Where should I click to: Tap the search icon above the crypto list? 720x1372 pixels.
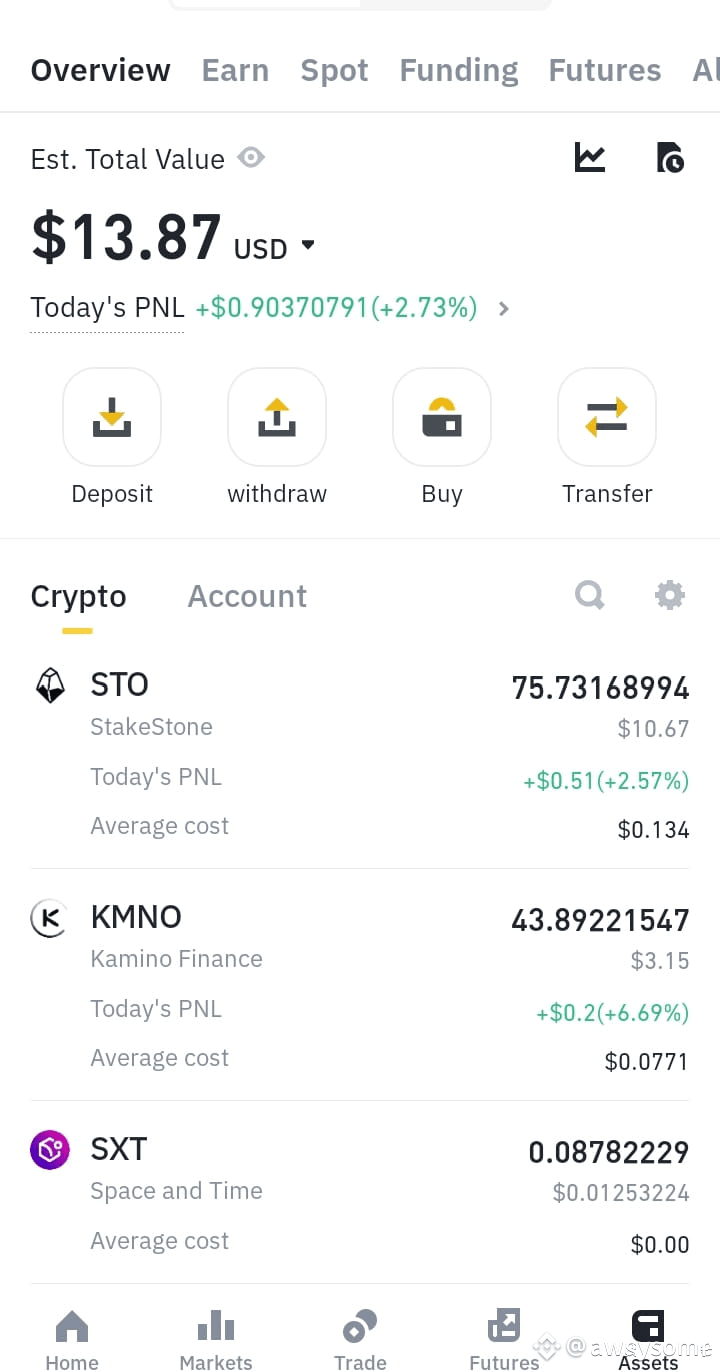(x=589, y=594)
